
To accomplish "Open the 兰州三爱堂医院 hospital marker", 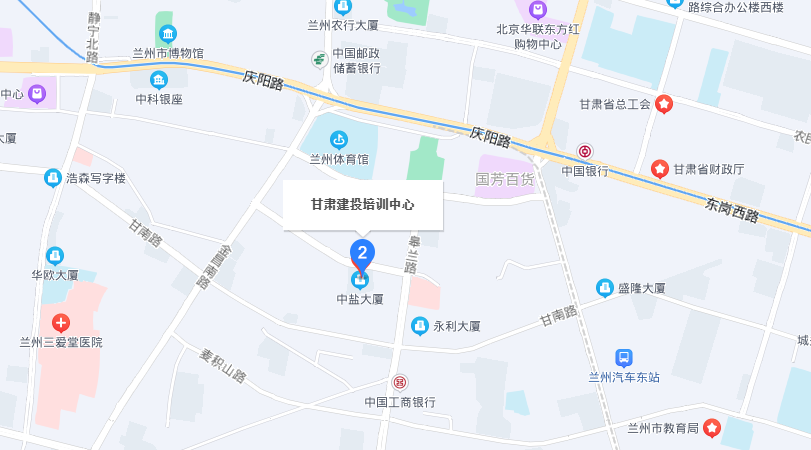I will (62, 322).
